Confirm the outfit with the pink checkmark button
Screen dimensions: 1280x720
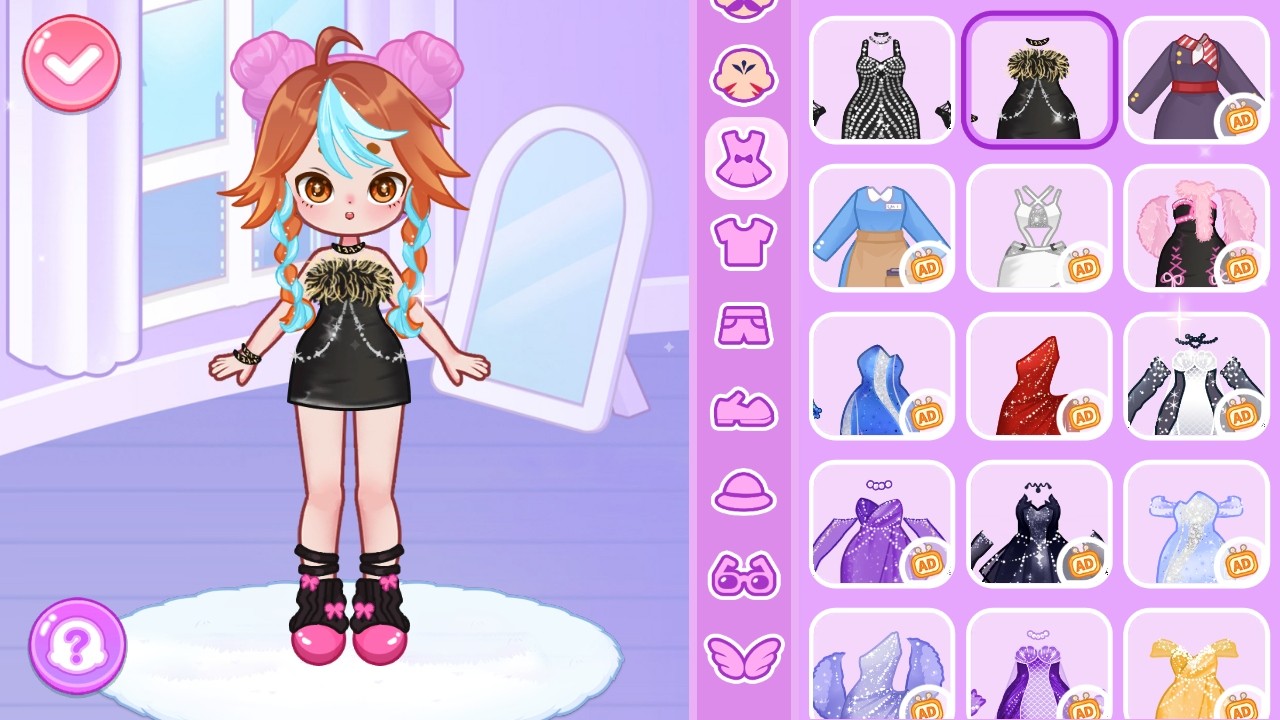71,63
